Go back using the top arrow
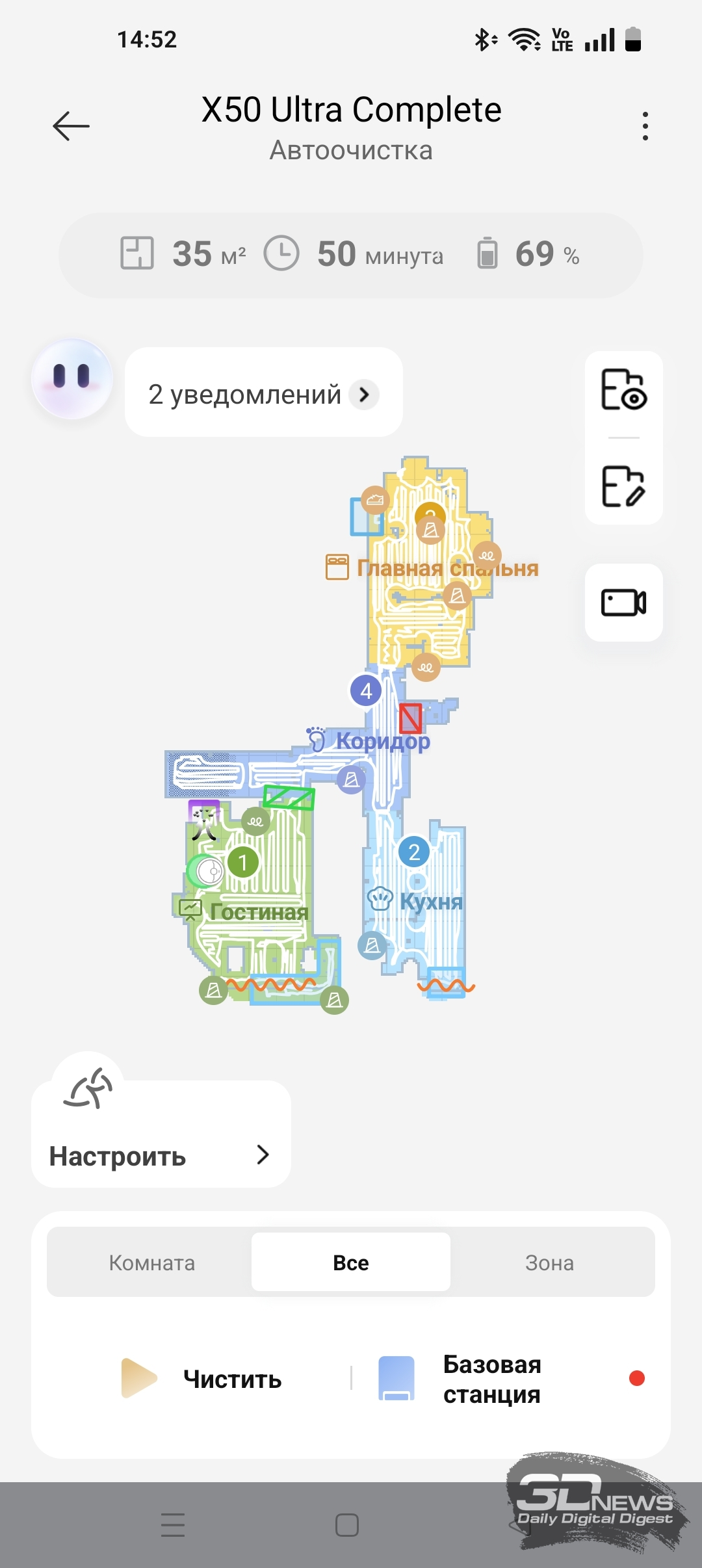The height and width of the screenshot is (1568, 702). 71,125
